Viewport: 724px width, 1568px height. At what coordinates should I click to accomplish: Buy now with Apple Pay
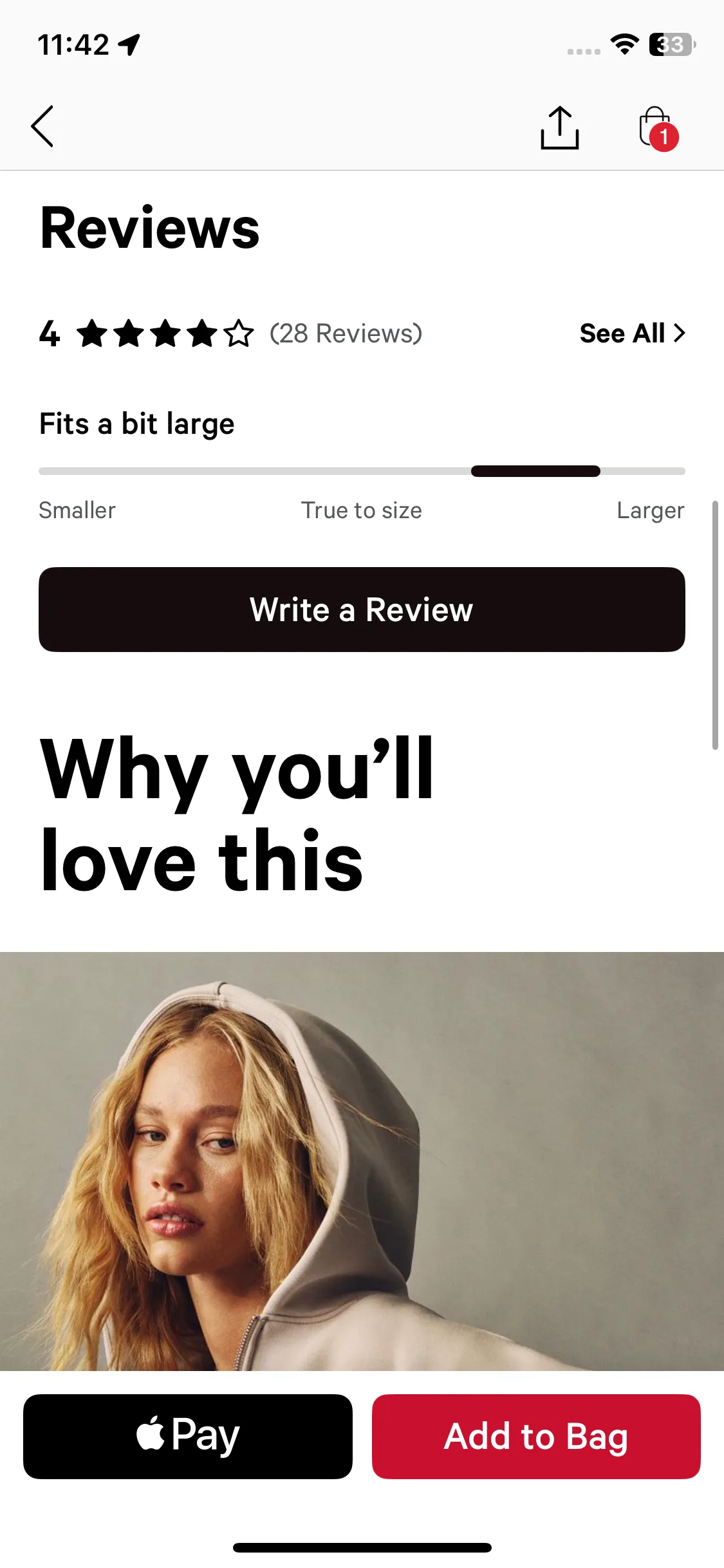188,1436
